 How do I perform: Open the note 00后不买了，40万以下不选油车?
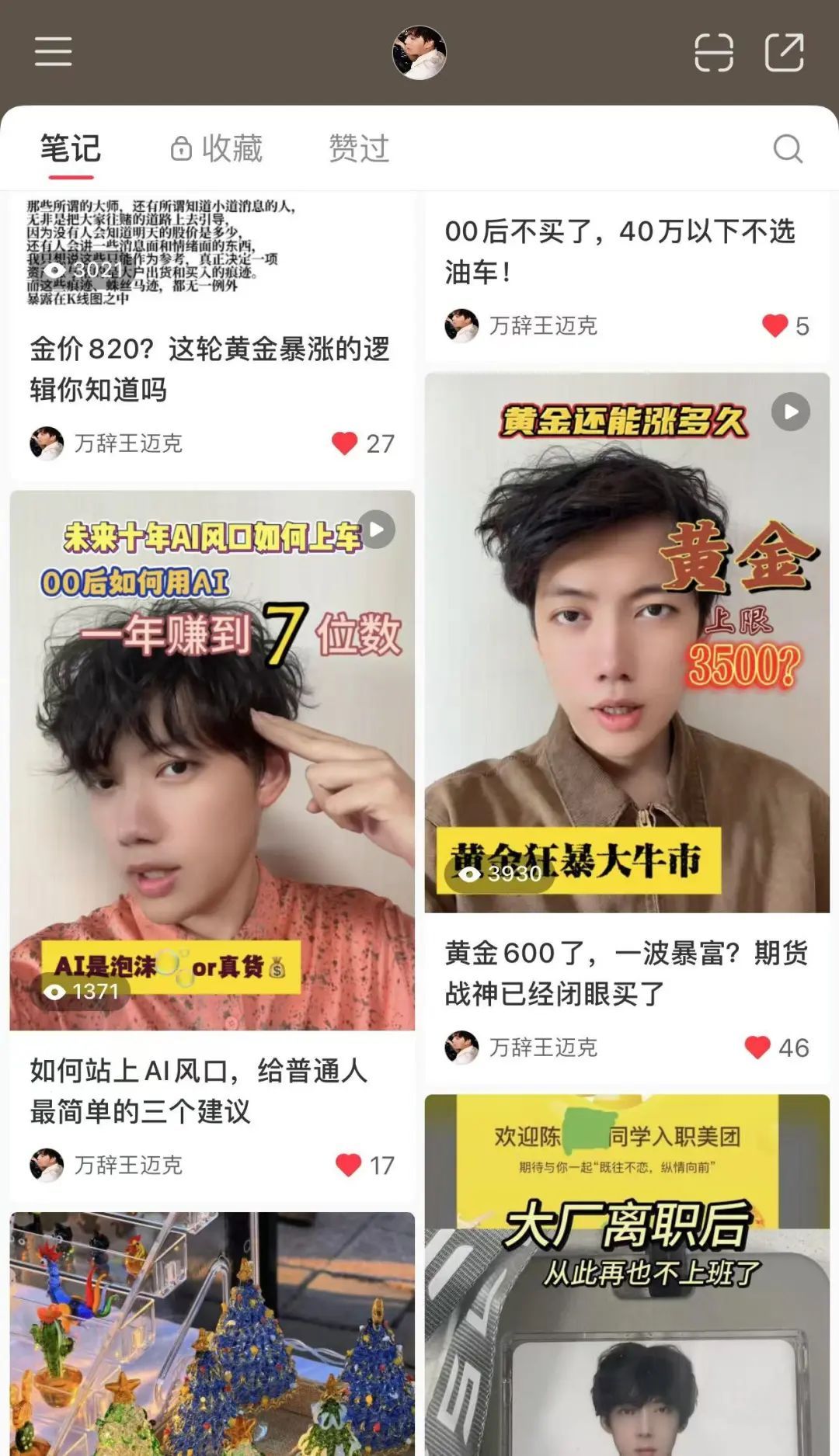point(620,251)
